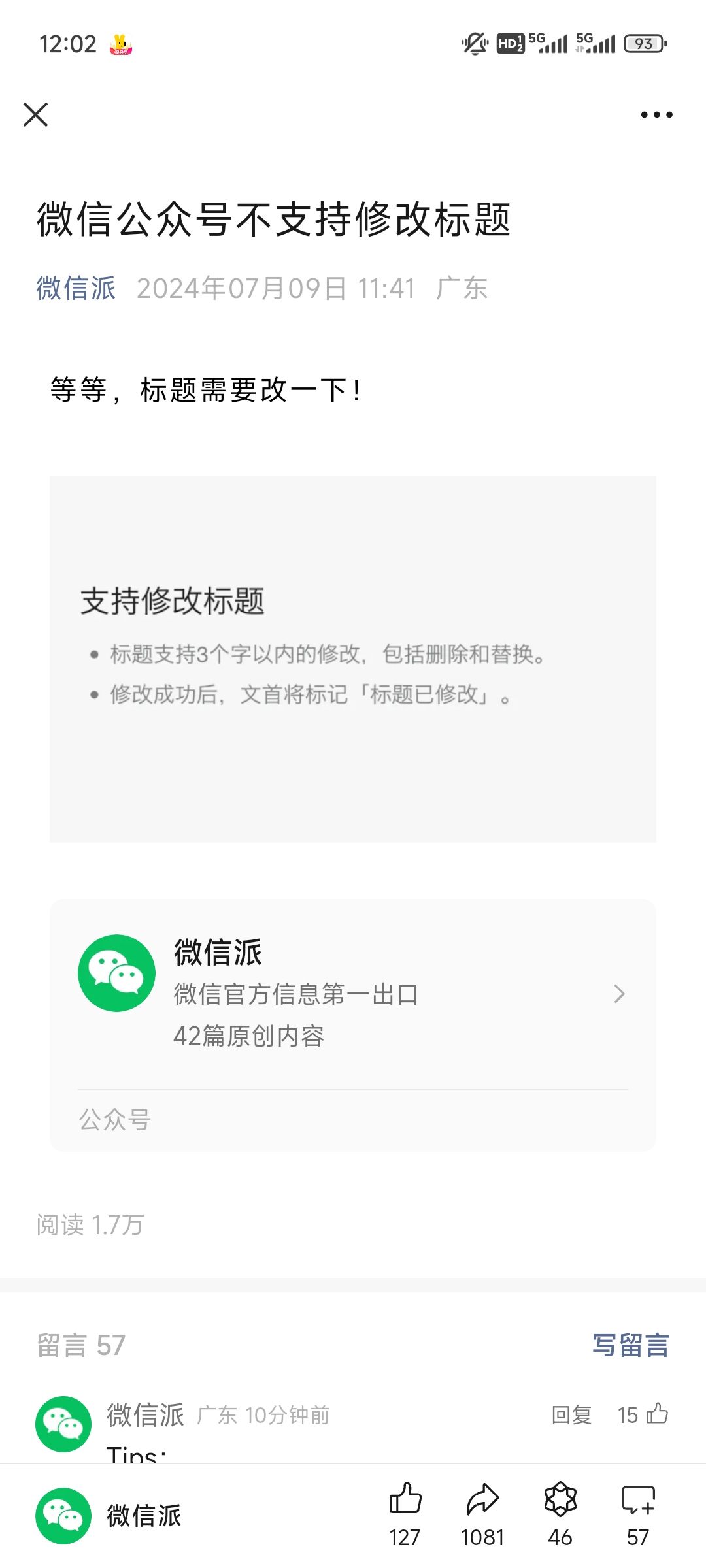Tap 写留言 to write a comment

point(631,1345)
